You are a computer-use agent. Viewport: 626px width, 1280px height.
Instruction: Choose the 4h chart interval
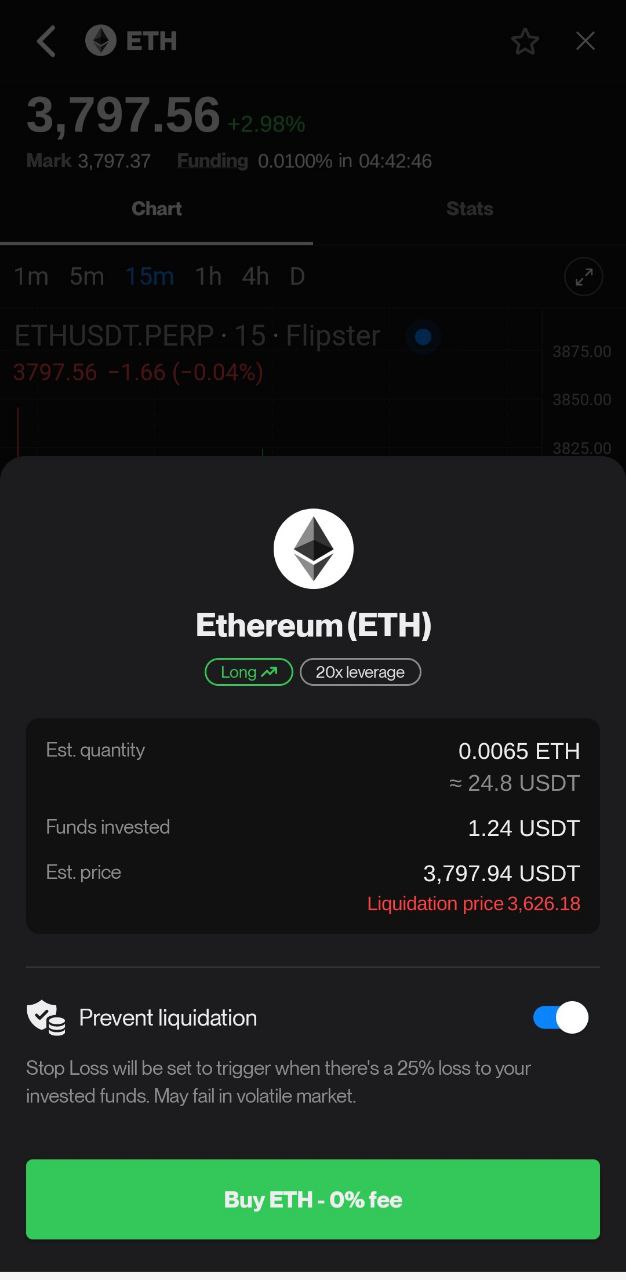255,276
